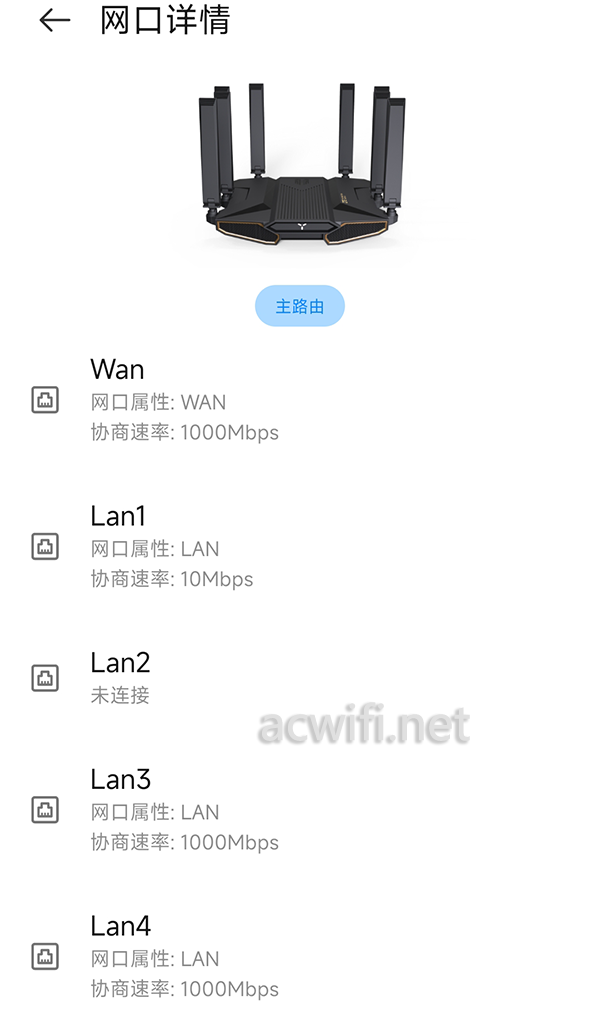Go back from the 网口详情 page
Image resolution: width=600 pixels, height=1025 pixels.
[x=54, y=21]
